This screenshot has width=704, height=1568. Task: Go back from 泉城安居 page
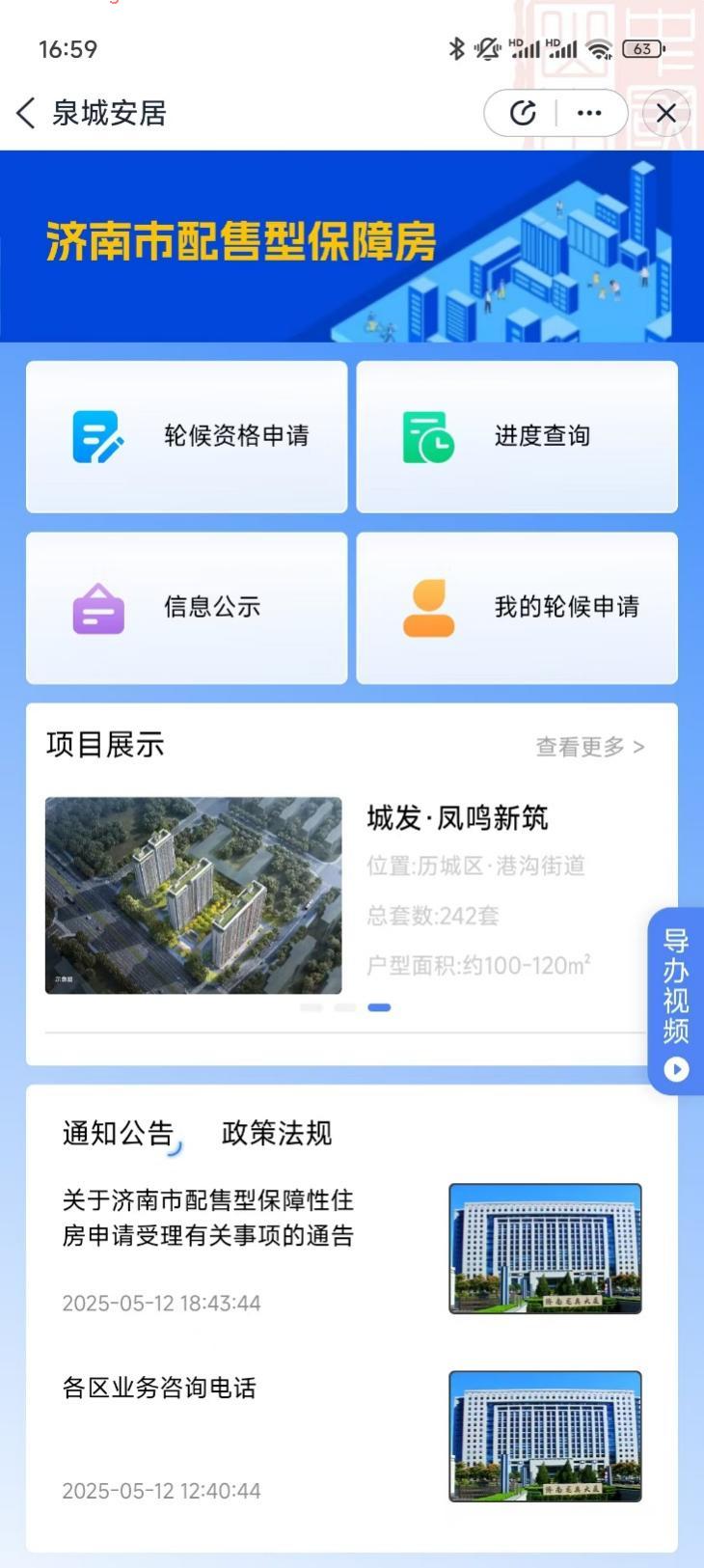(x=27, y=113)
